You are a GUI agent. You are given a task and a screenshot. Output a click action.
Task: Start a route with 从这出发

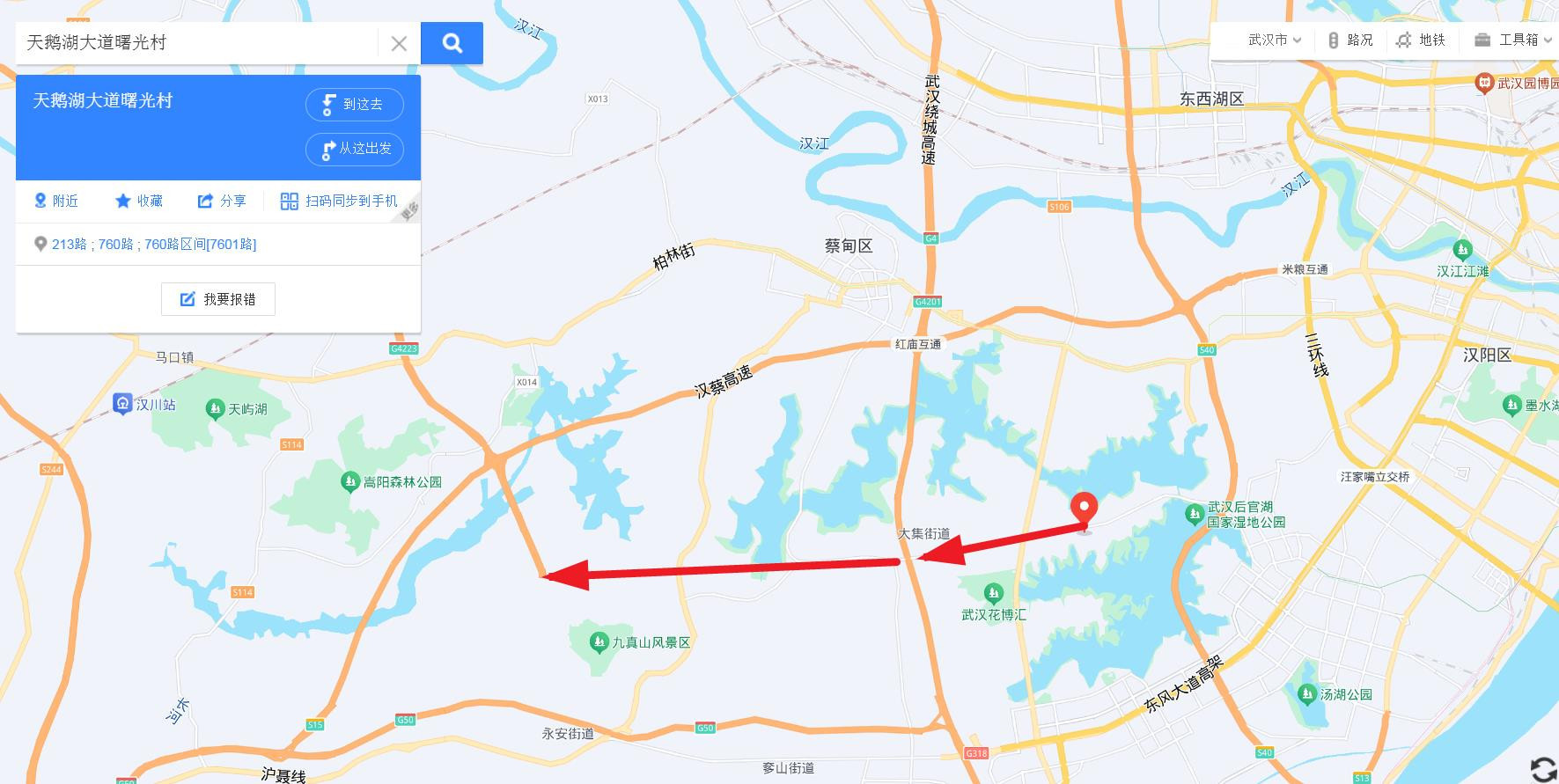355,150
